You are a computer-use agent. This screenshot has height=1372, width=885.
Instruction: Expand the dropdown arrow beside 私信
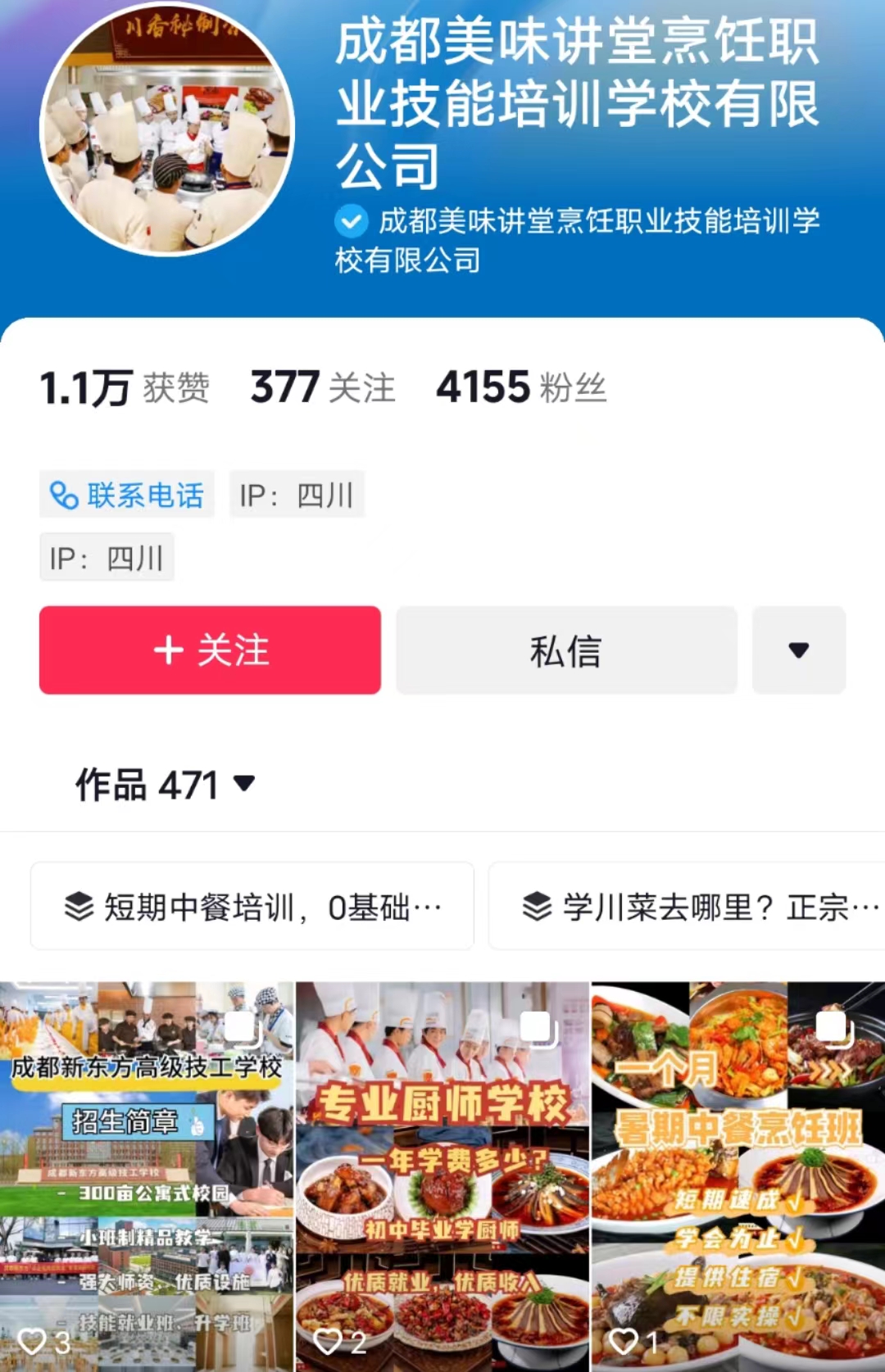pos(798,650)
